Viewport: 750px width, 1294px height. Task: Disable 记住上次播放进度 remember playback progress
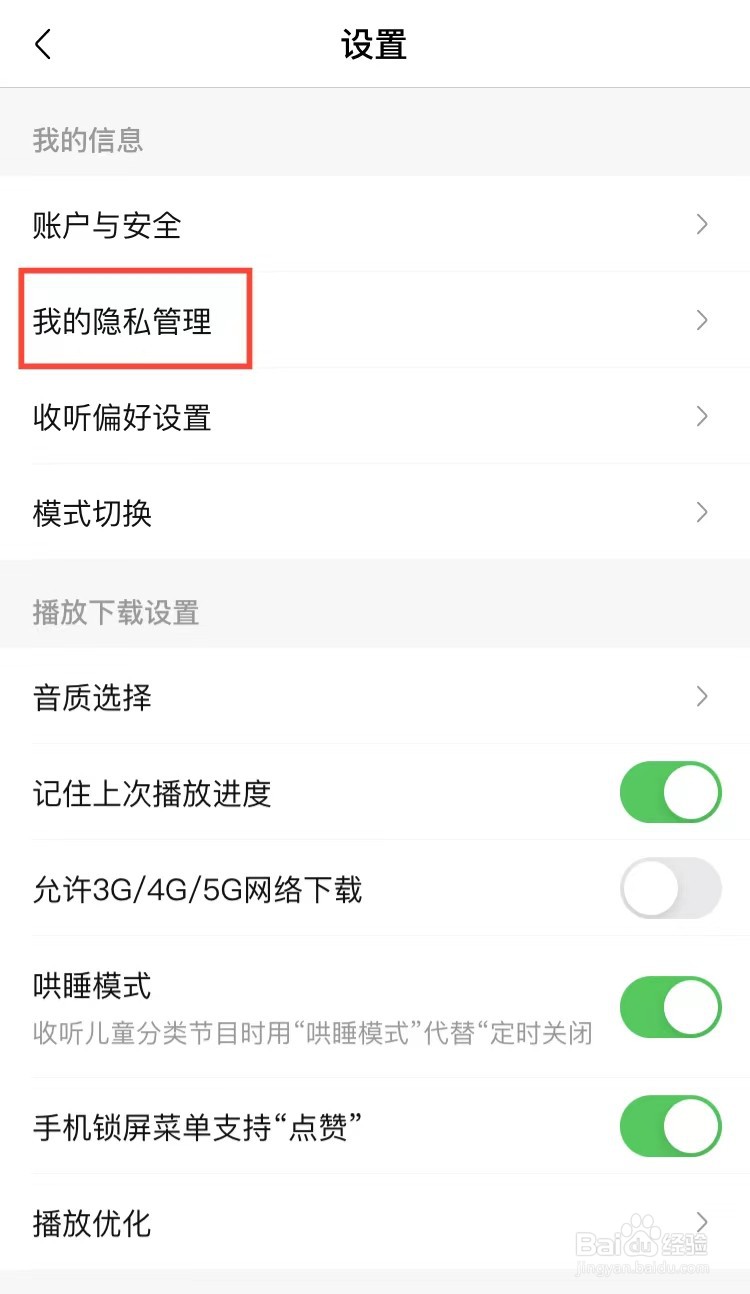click(x=670, y=792)
